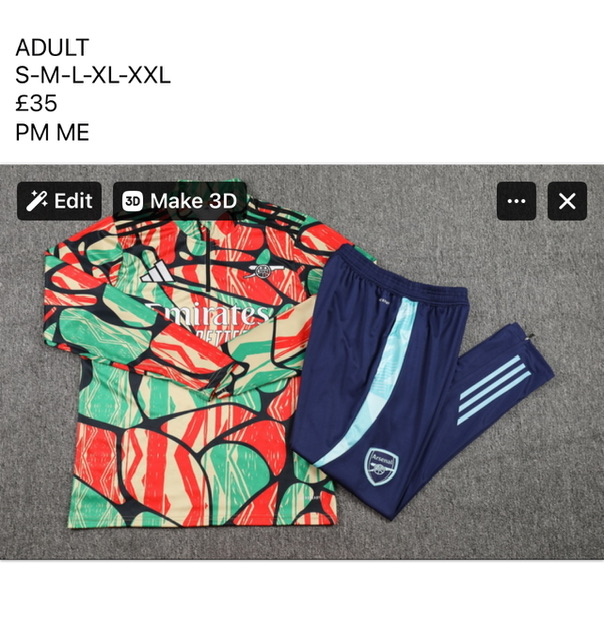Viewport: 604px width, 640px height.
Task: Tap the Make 3D button
Action: point(180,201)
